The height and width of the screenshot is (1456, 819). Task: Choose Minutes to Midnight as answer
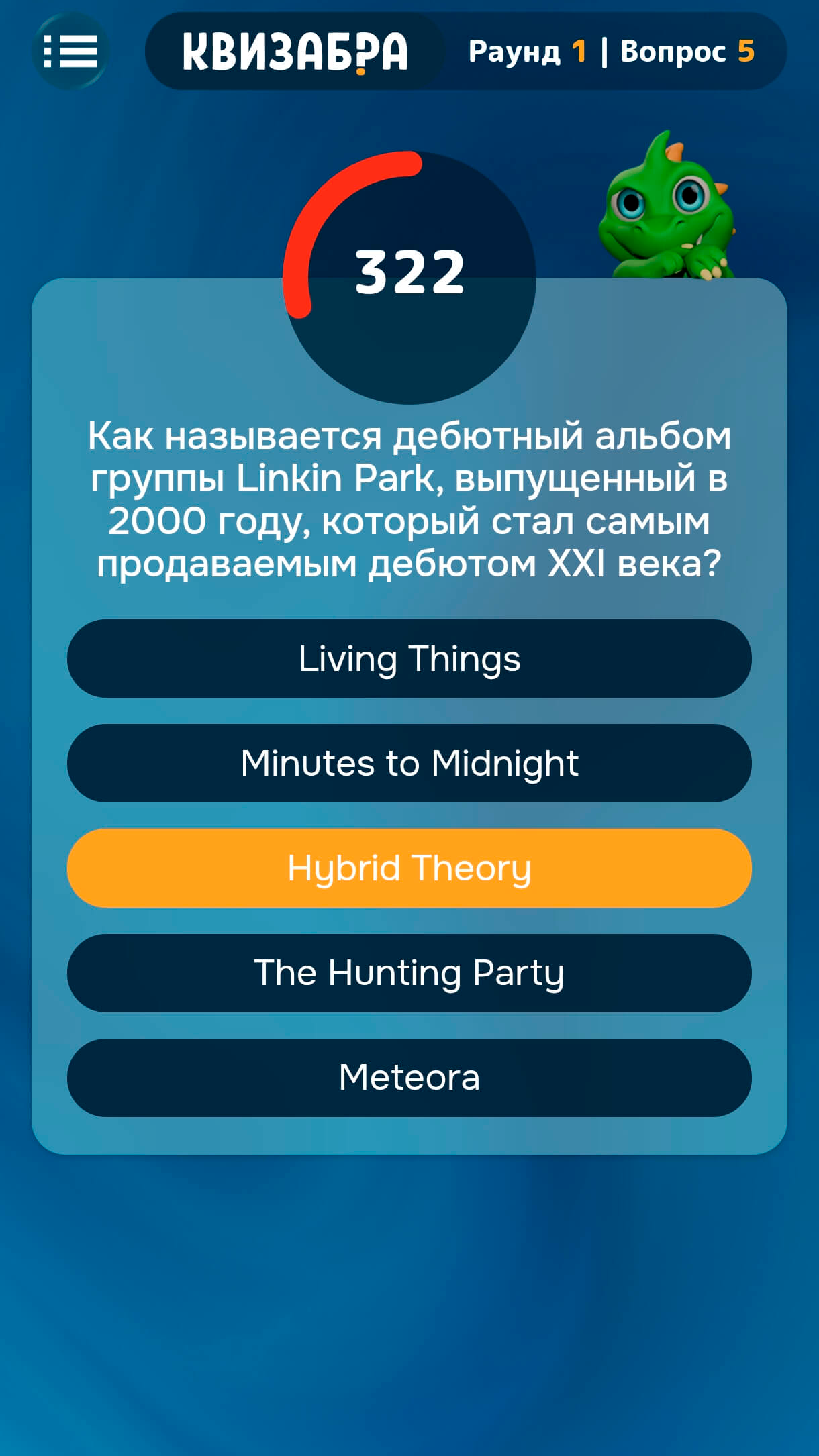409,763
